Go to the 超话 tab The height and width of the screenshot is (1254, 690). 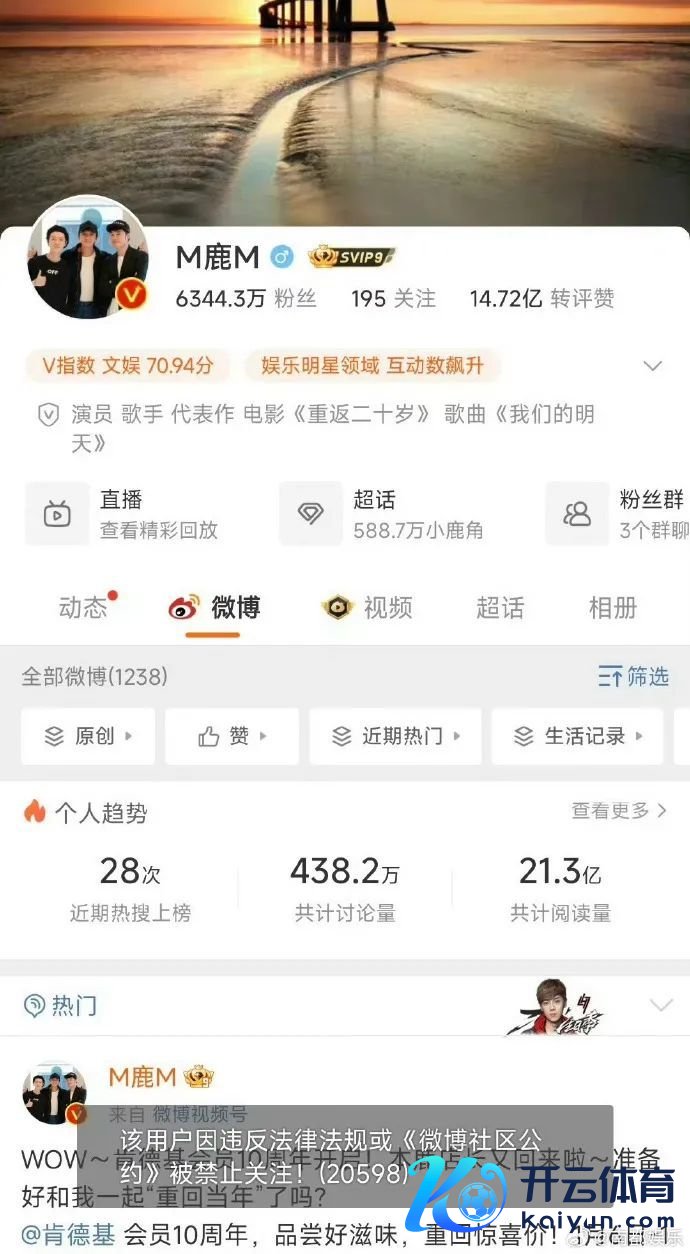(500, 608)
